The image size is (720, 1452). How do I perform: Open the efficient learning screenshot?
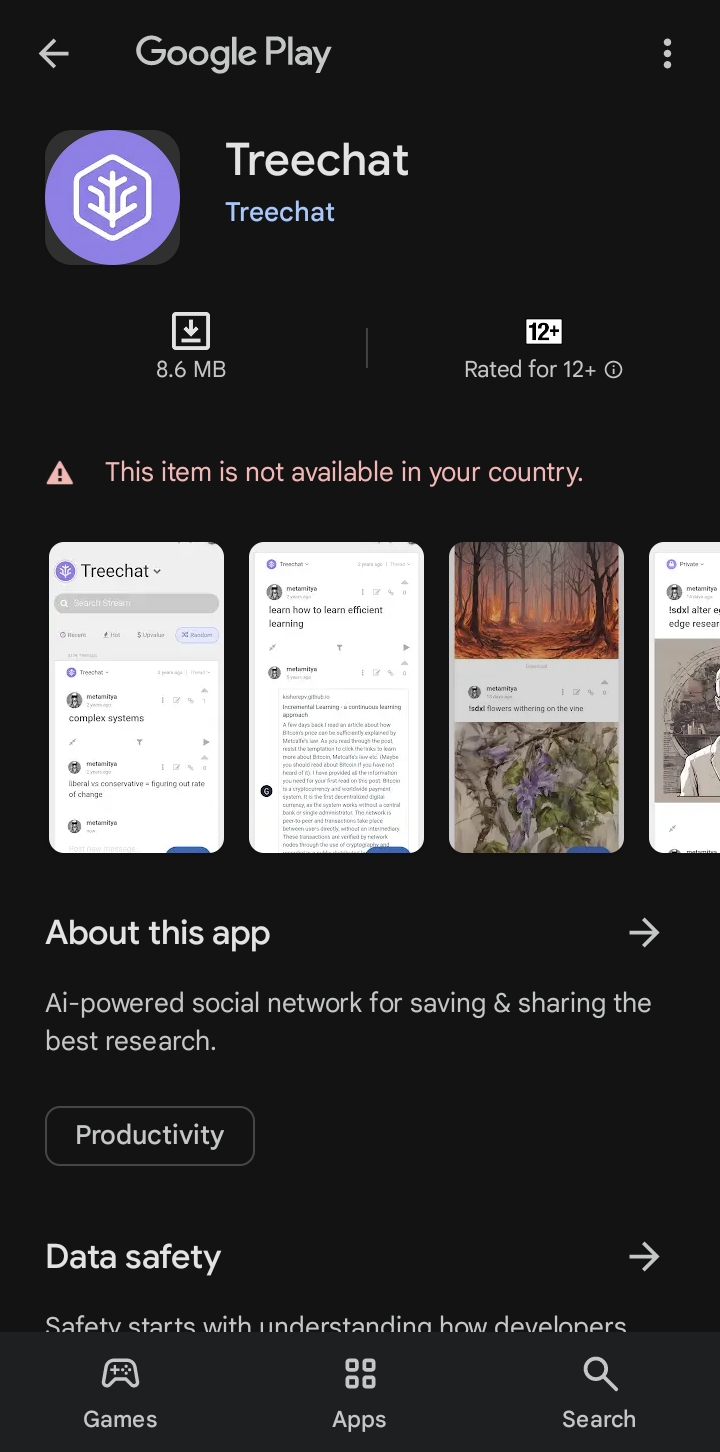pyautogui.click(x=336, y=697)
